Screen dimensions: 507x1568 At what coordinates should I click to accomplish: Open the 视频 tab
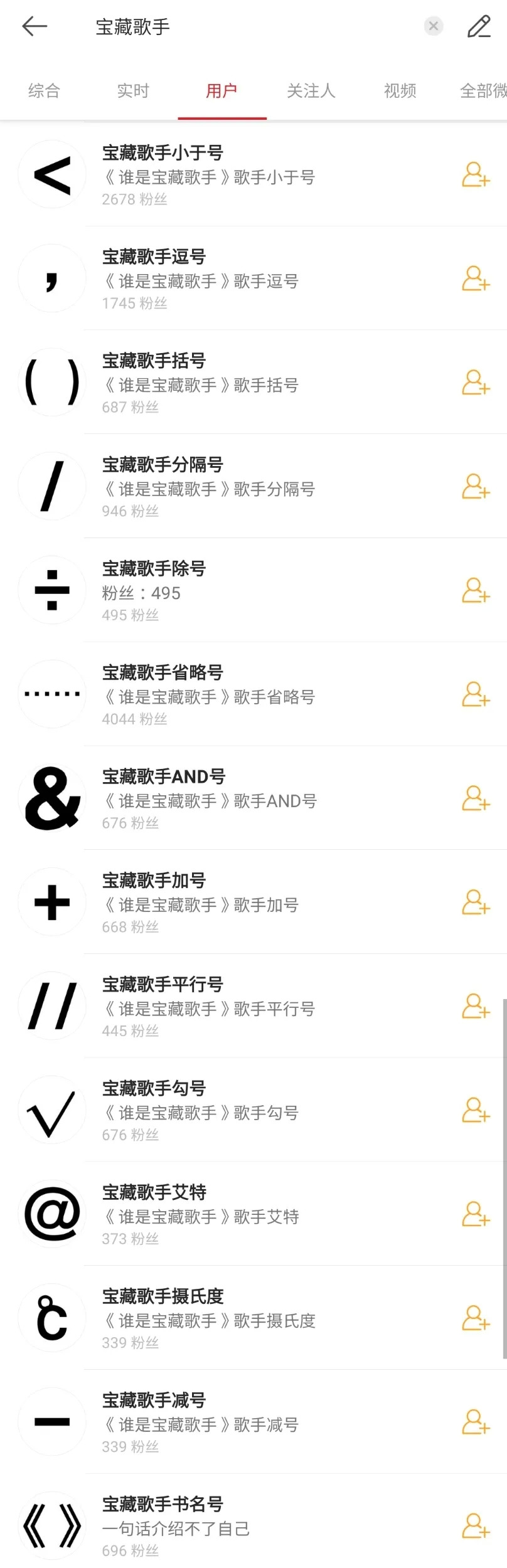click(x=400, y=91)
